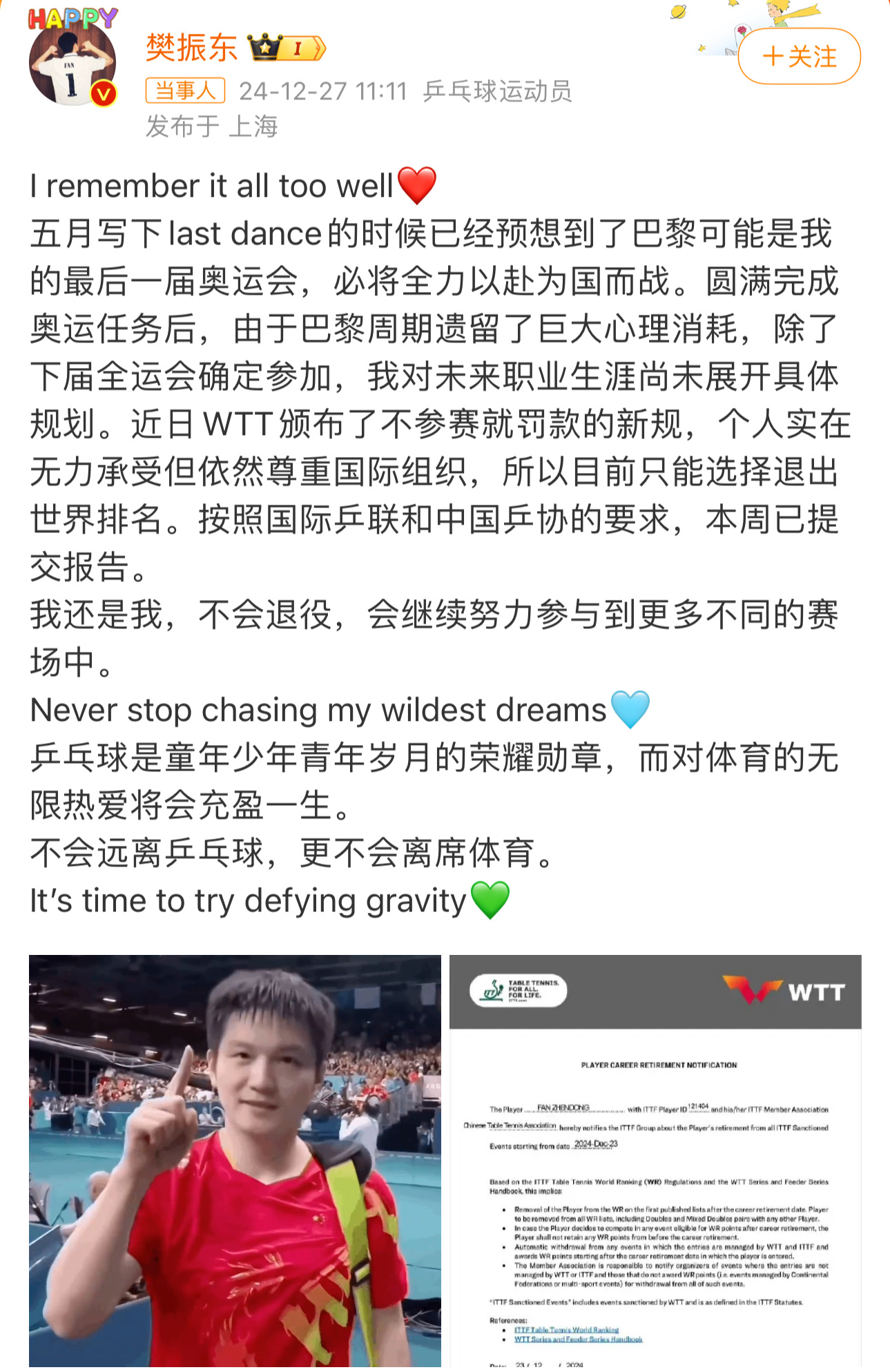
Task: Click the 乒乓球运动员 occupation link
Action: click(499, 90)
